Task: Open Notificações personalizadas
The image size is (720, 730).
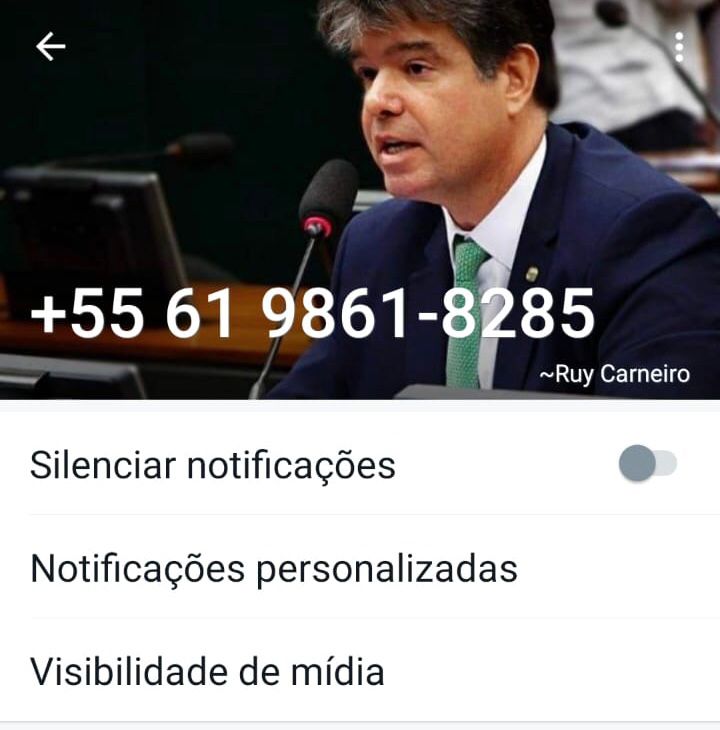Action: coord(274,568)
